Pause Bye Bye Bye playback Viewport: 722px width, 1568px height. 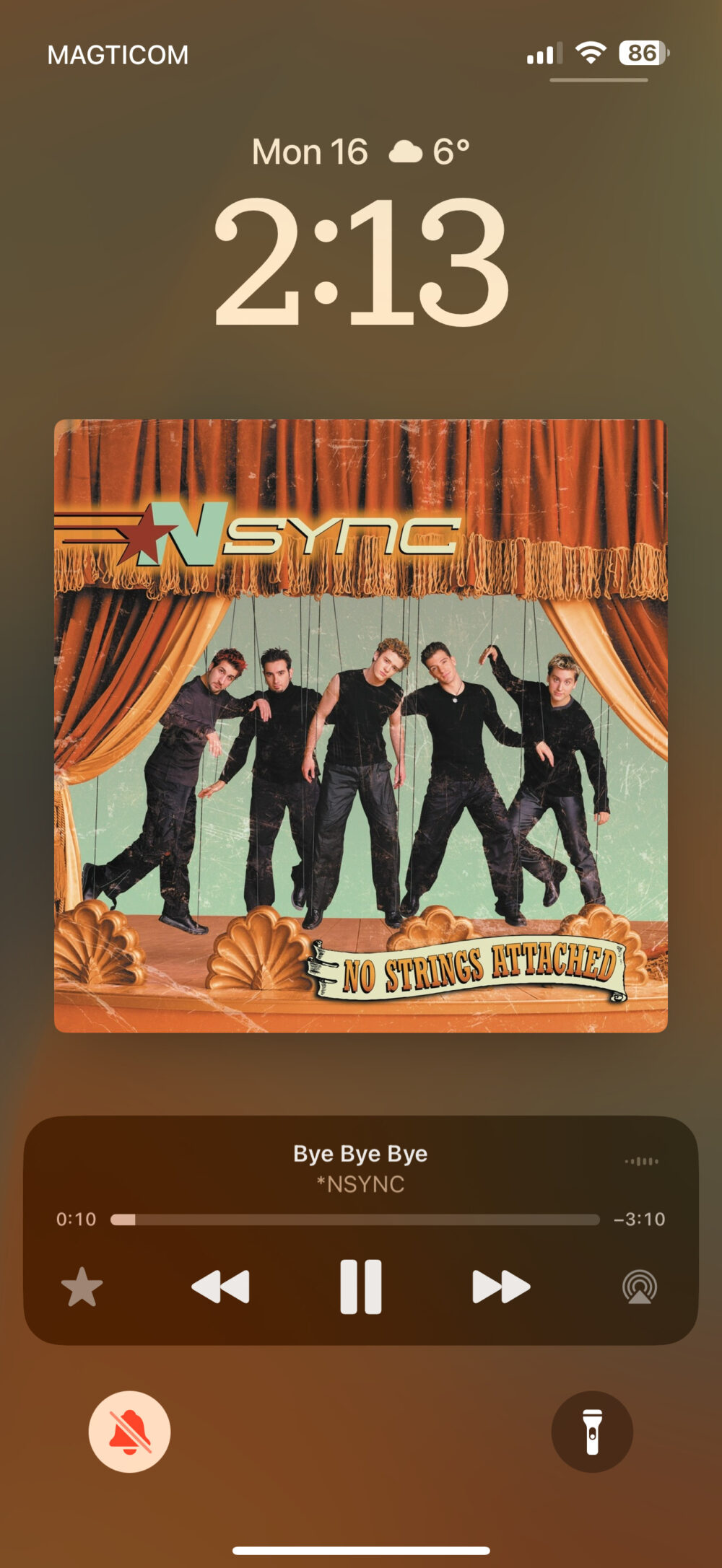pos(361,1287)
